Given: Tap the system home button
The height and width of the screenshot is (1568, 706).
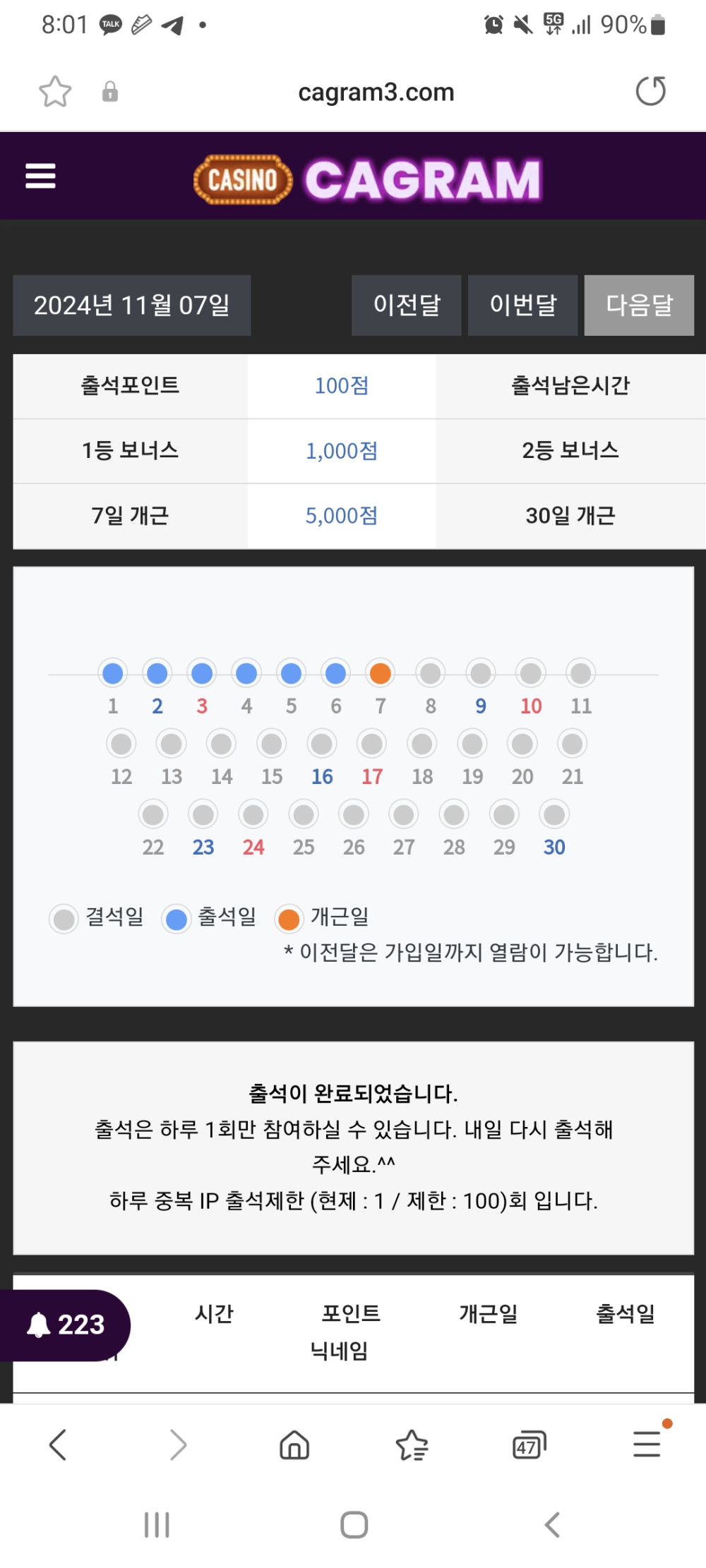Looking at the screenshot, I should pyautogui.click(x=354, y=1524).
